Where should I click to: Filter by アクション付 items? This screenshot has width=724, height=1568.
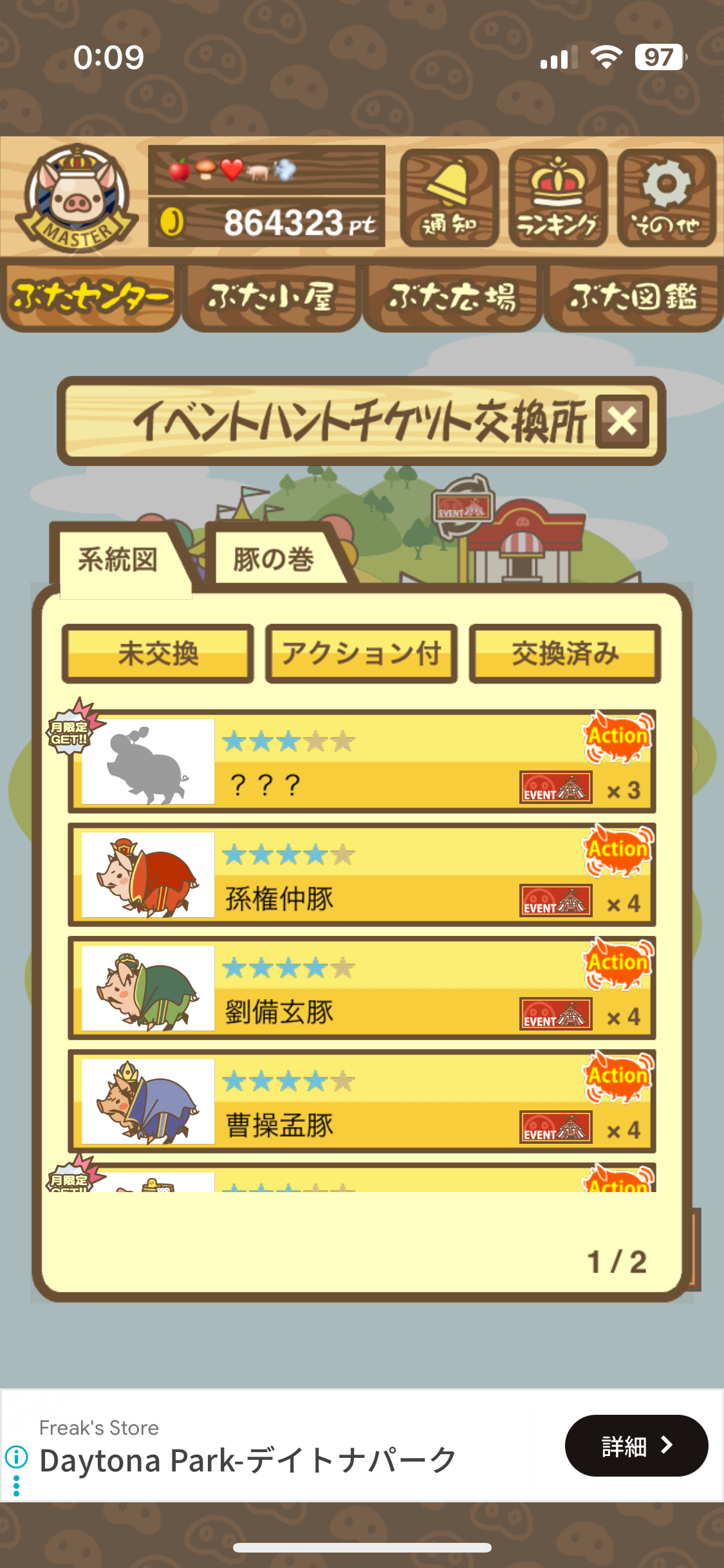361,653
